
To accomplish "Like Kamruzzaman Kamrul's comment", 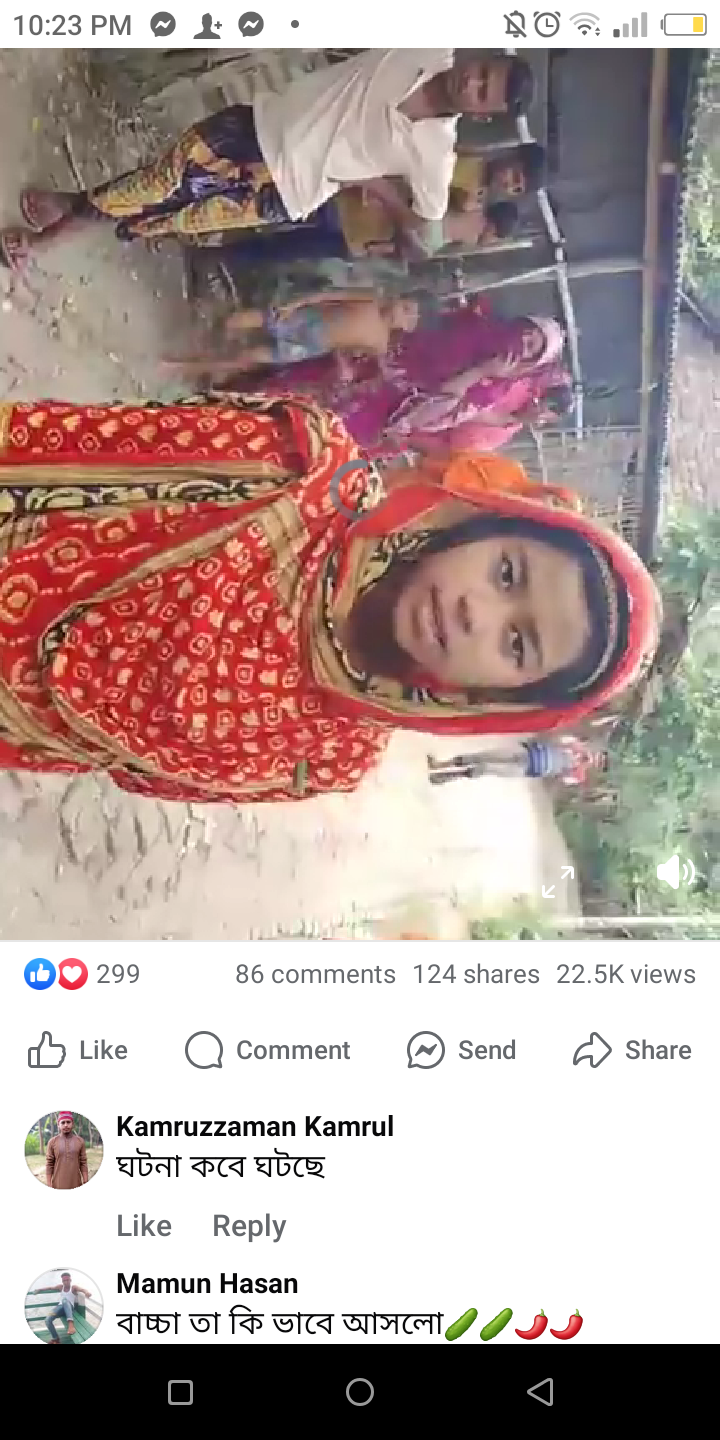I will pos(144,1226).
